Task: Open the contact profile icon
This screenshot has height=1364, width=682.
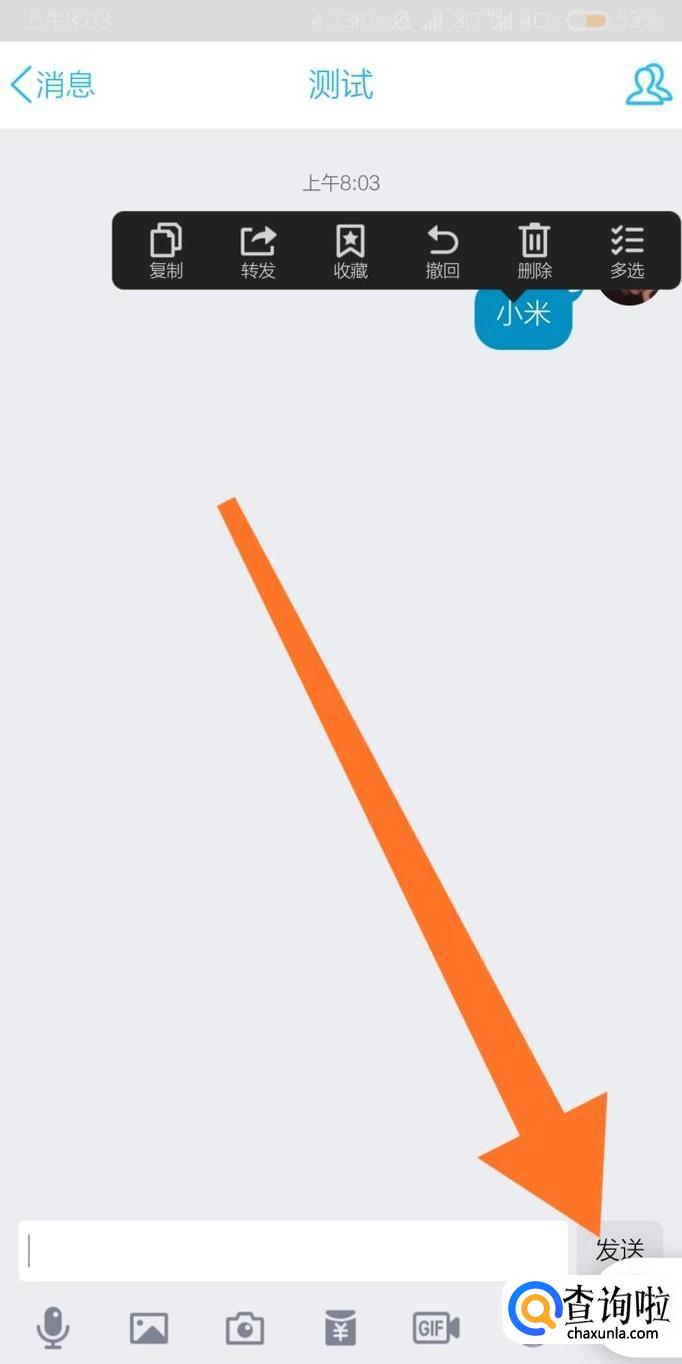Action: (648, 85)
